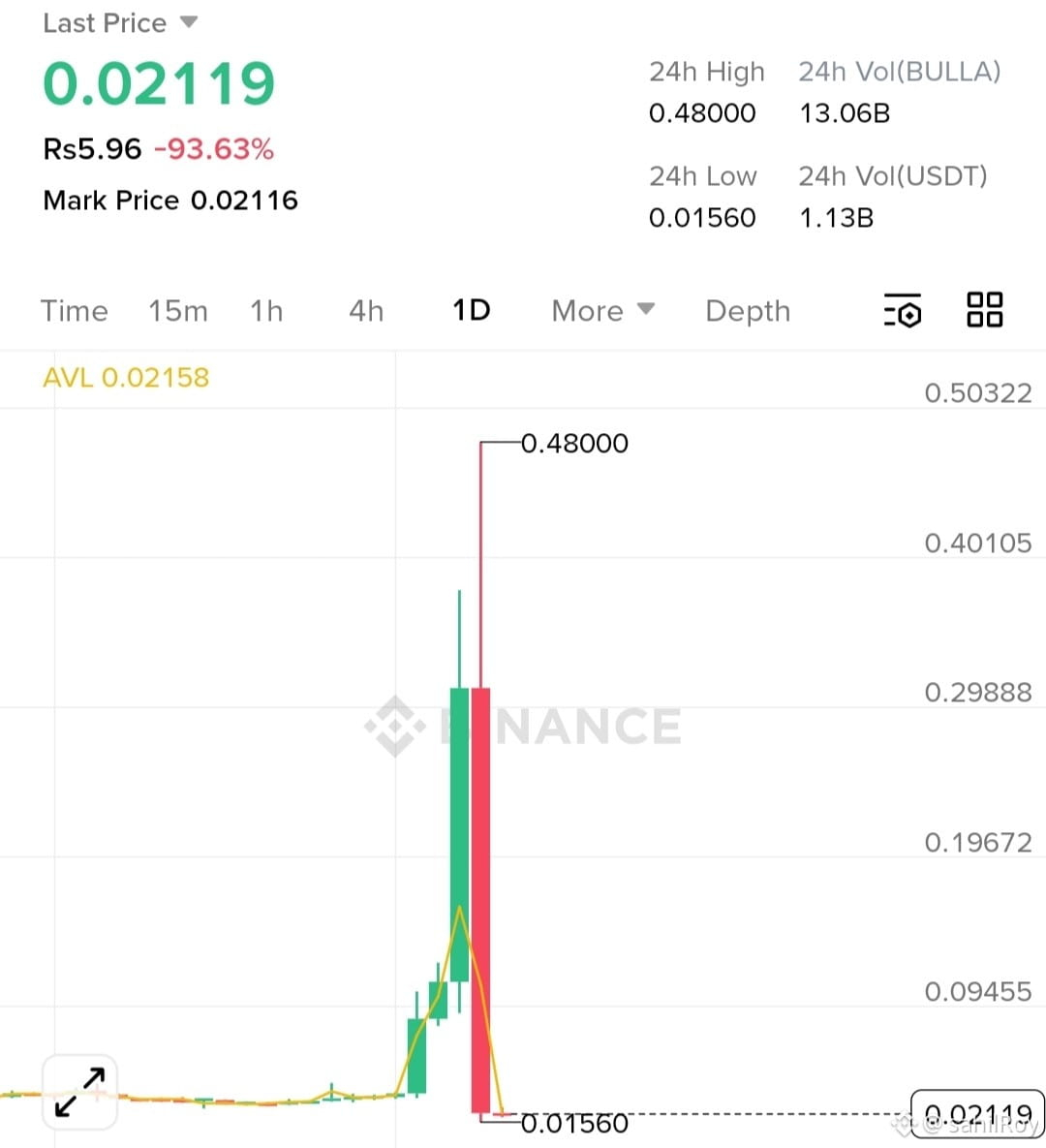Open the chart grid layout options
Viewport: 1046px width, 1148px height.
985,310
